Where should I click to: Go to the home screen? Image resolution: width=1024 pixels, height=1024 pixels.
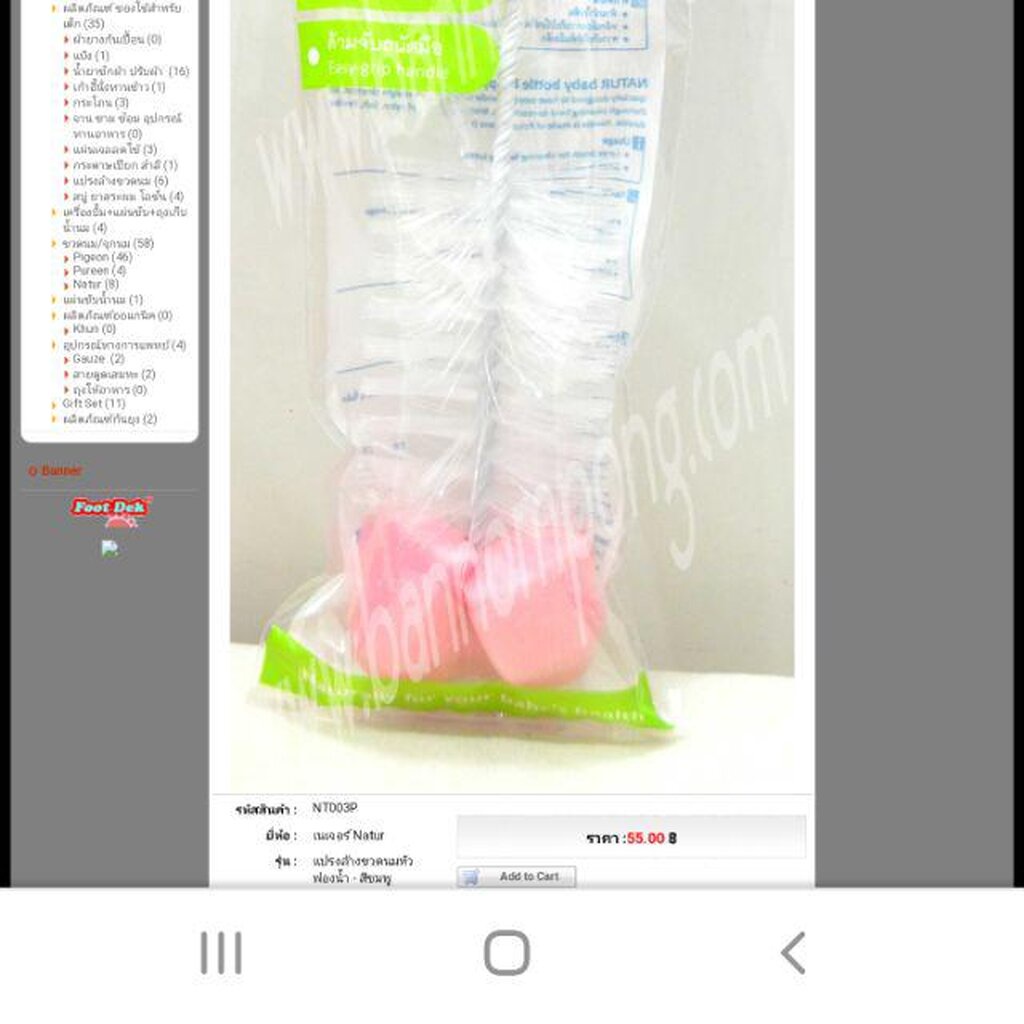507,953
